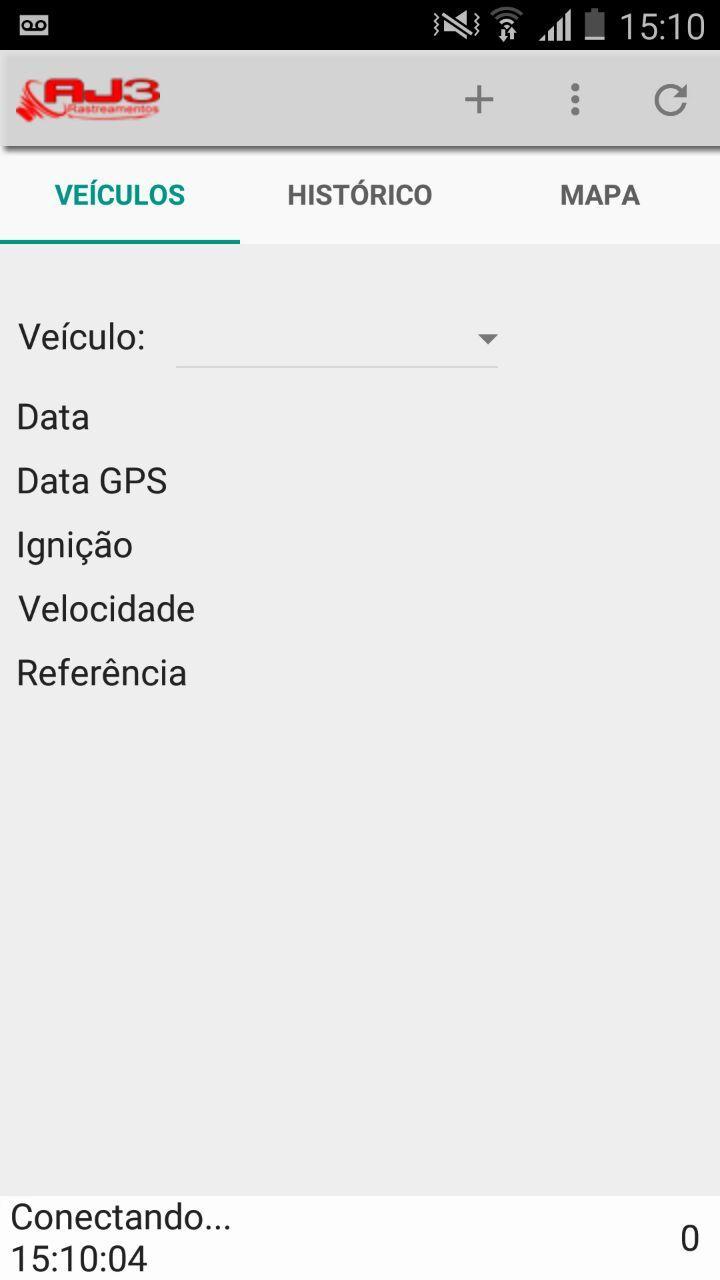Open a new item with the plus icon
This screenshot has height=1280, width=720.
coord(478,99)
